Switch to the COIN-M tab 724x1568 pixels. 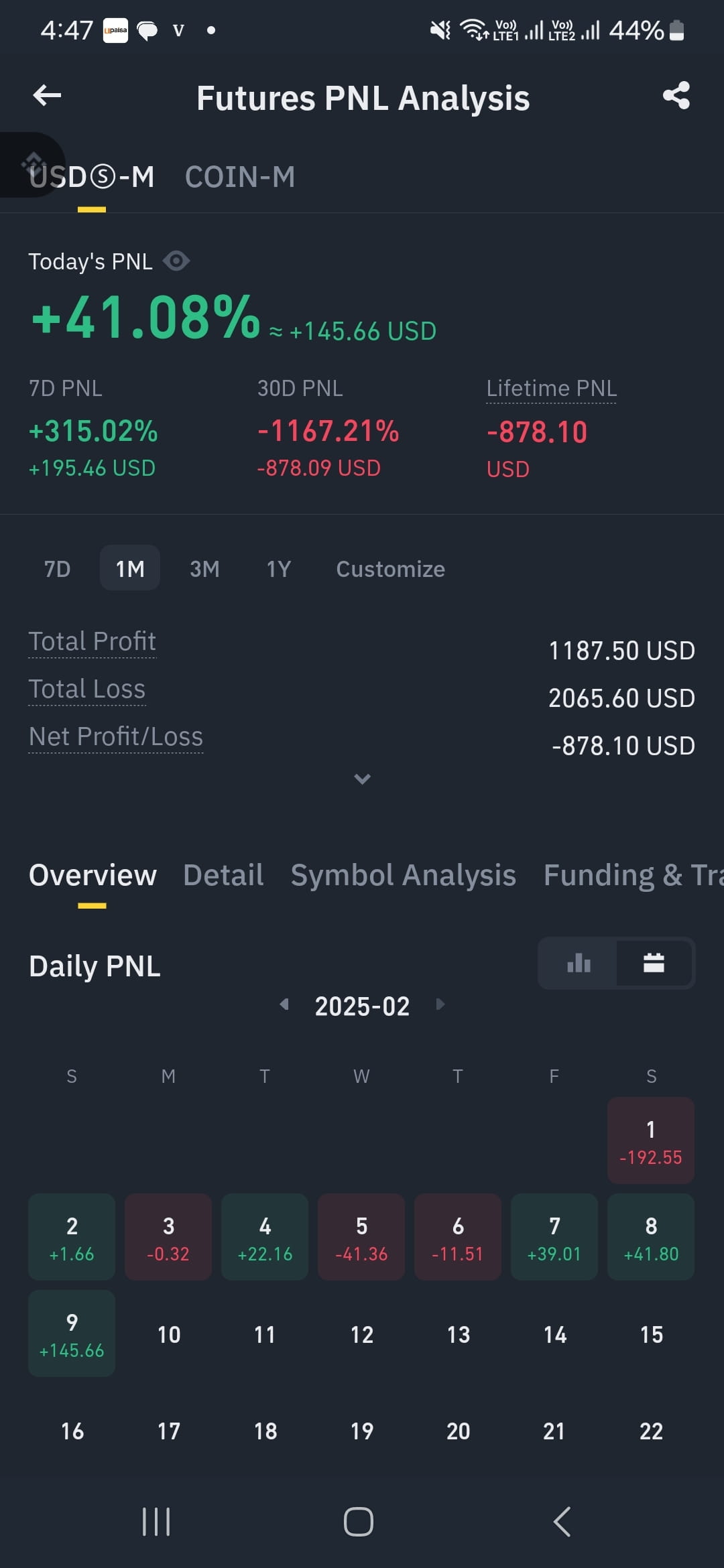[x=240, y=177]
